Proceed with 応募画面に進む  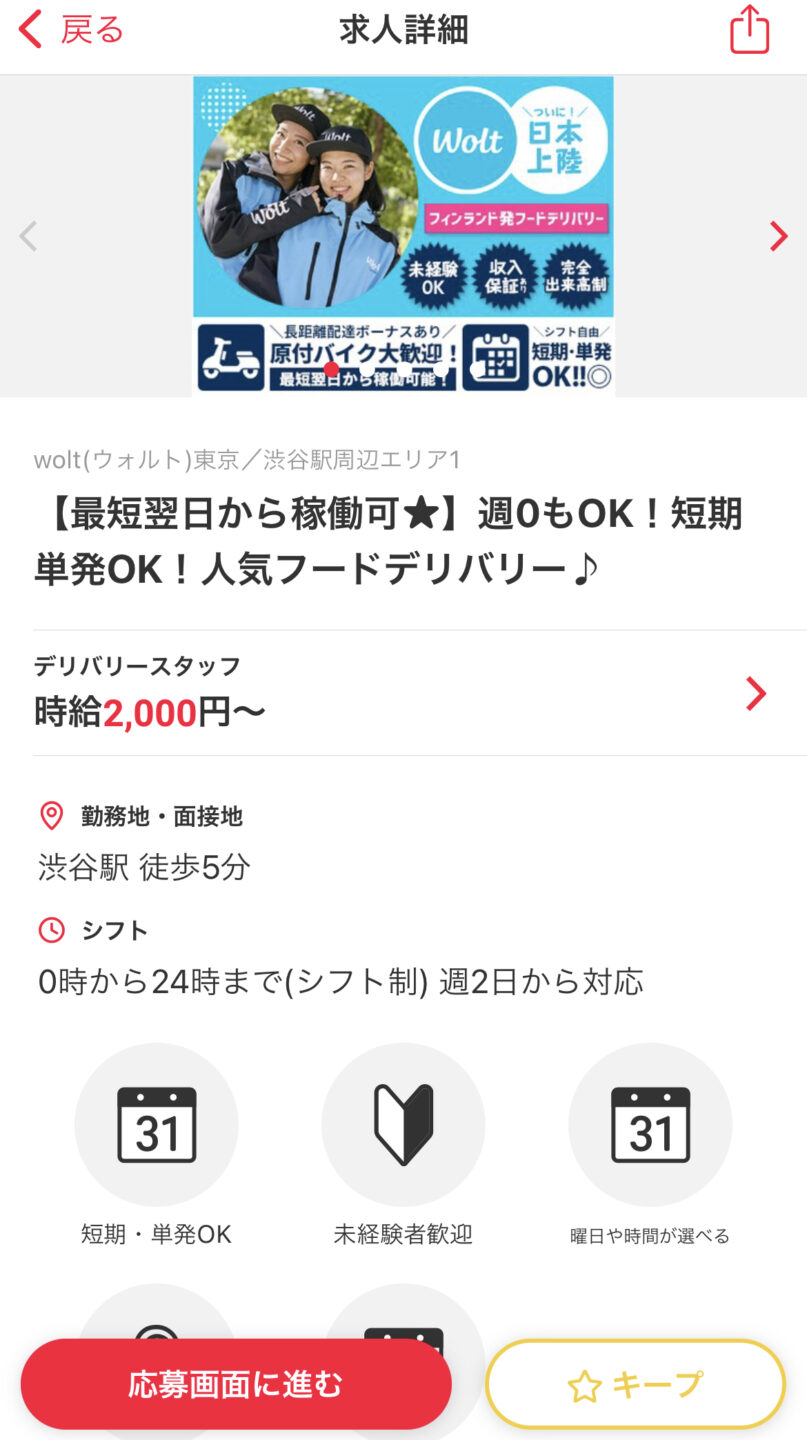[236, 1384]
